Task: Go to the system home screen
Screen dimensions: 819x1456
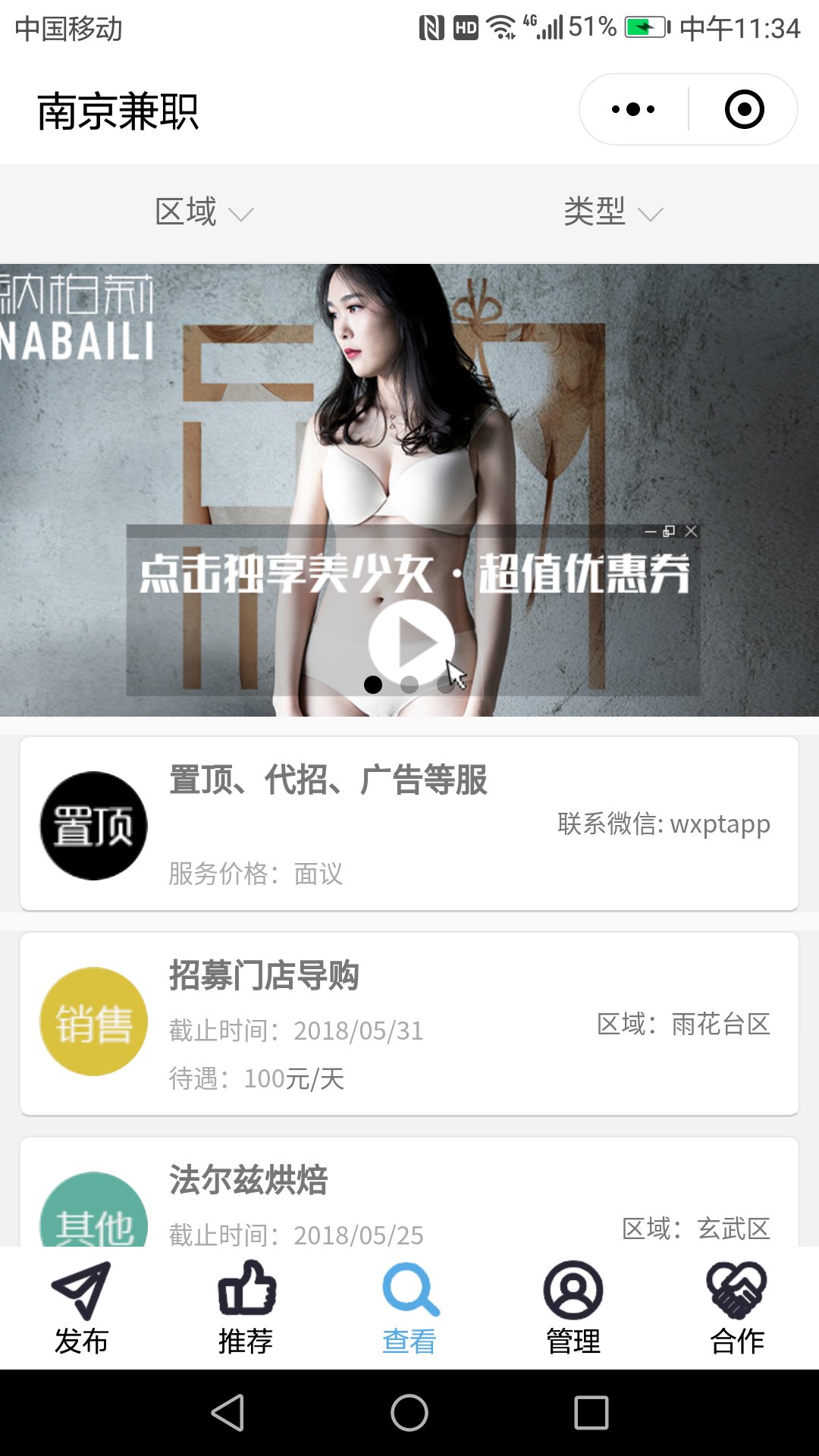Action: tap(409, 1413)
